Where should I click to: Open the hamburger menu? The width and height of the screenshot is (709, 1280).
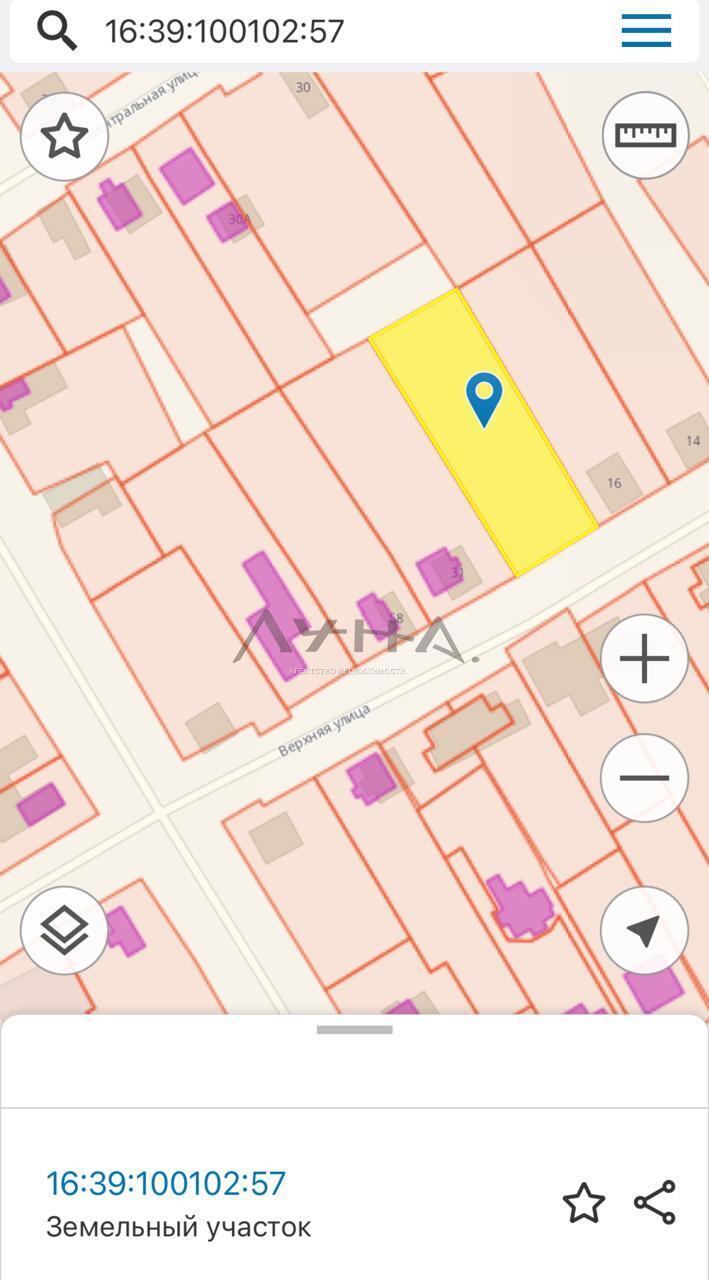click(646, 31)
